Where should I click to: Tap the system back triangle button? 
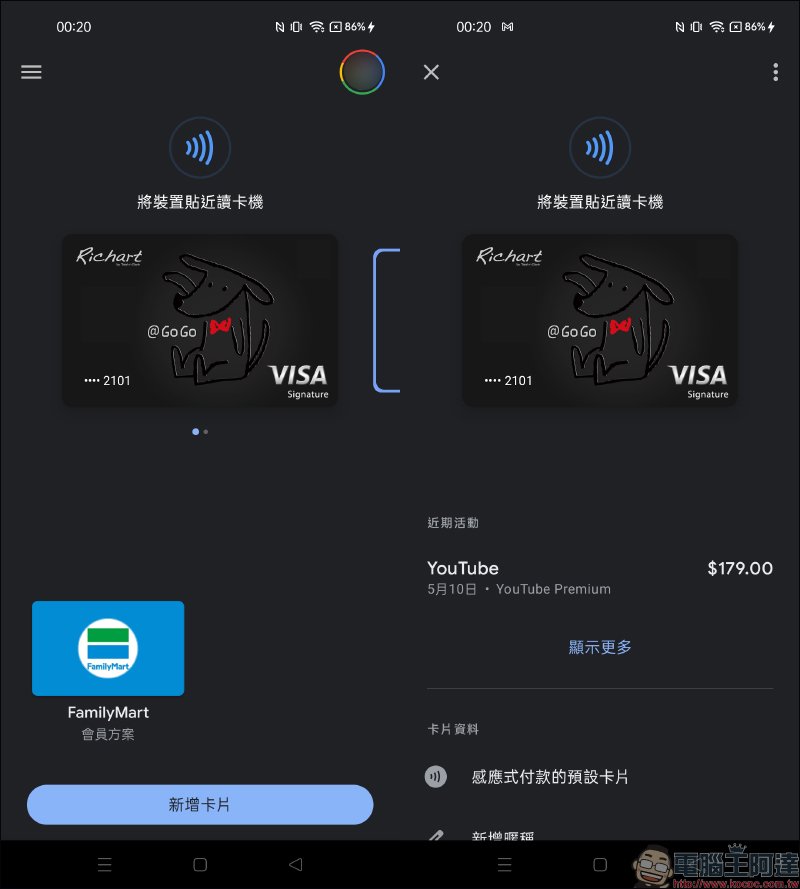tap(295, 864)
